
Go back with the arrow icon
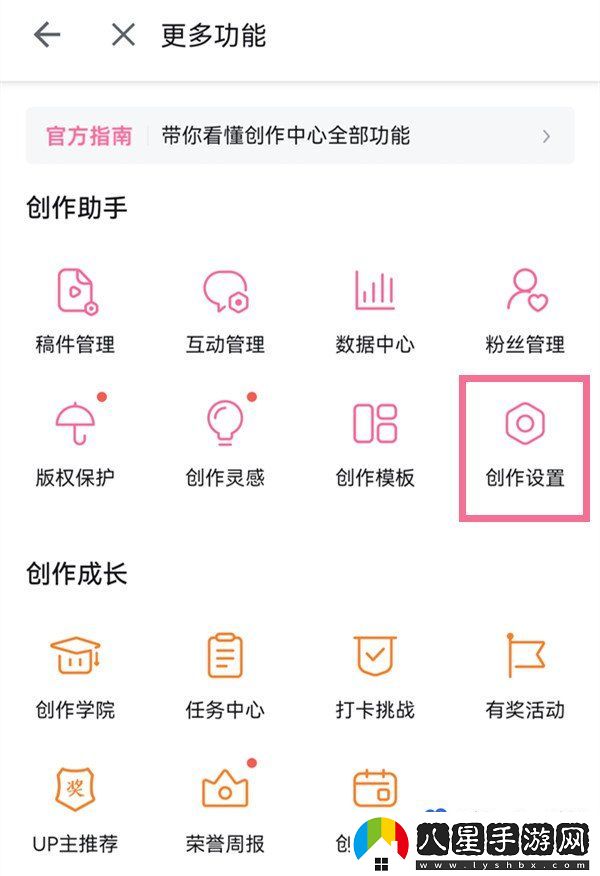pyautogui.click(x=47, y=35)
